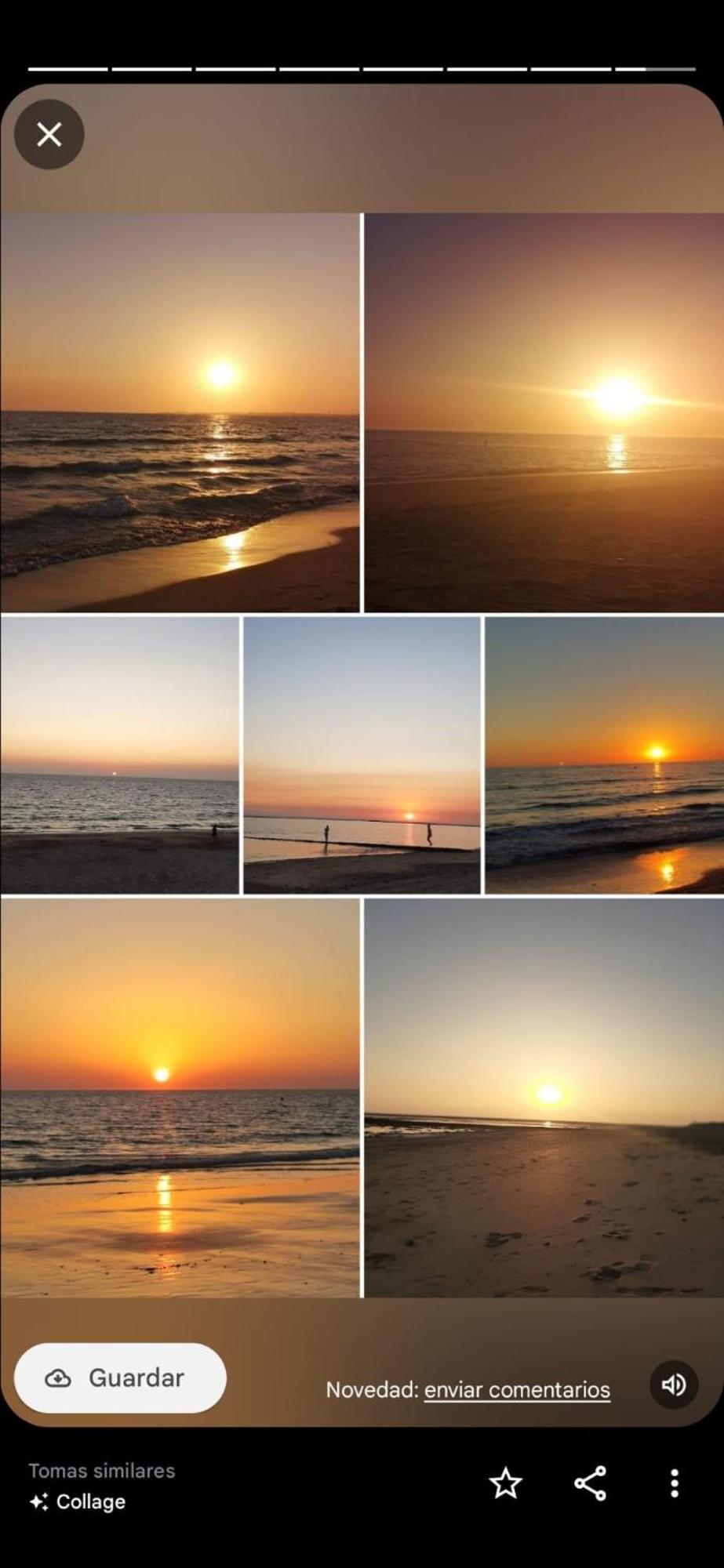Open the enviar comentarios link
The image size is (724, 1568).
click(517, 1389)
